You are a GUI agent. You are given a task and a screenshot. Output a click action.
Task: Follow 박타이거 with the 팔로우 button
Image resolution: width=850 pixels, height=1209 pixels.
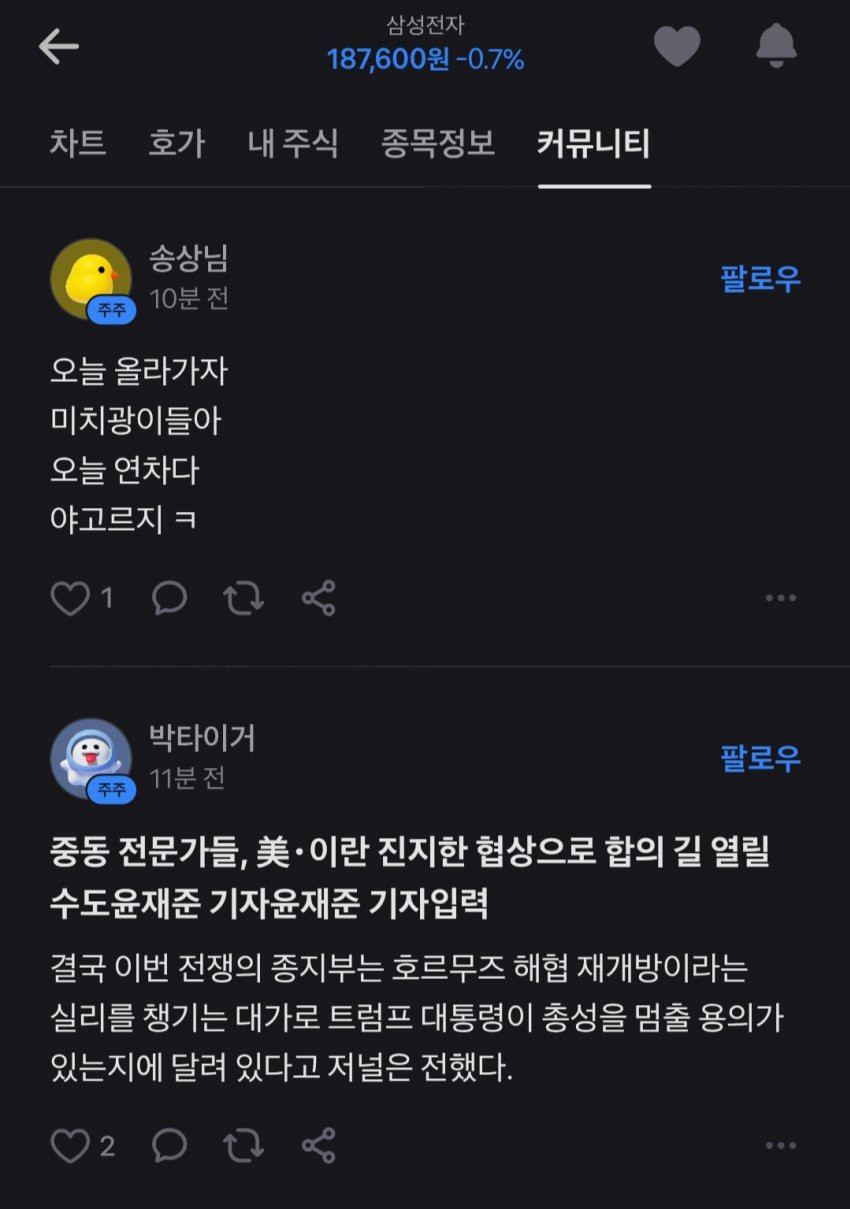760,759
